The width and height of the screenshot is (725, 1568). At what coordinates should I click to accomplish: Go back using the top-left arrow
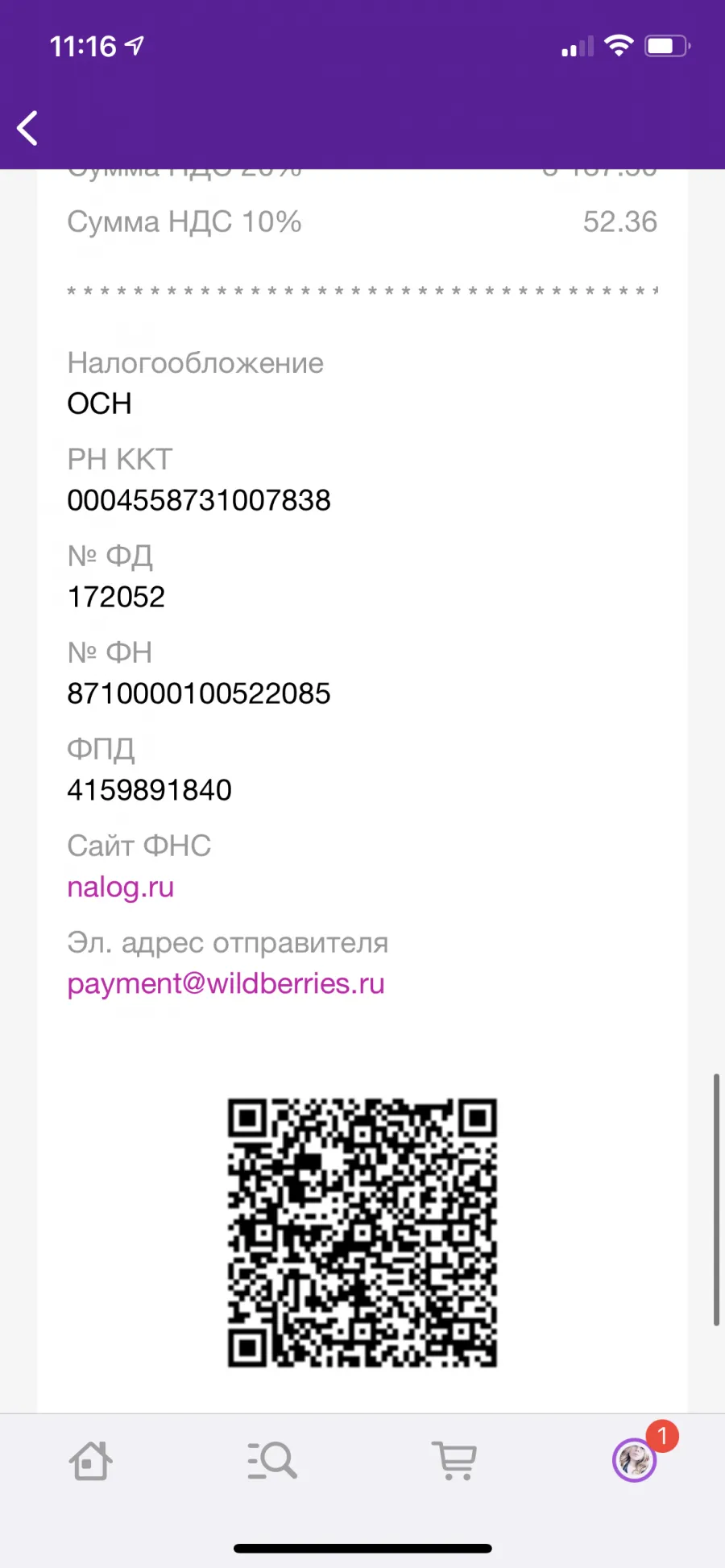click(27, 128)
